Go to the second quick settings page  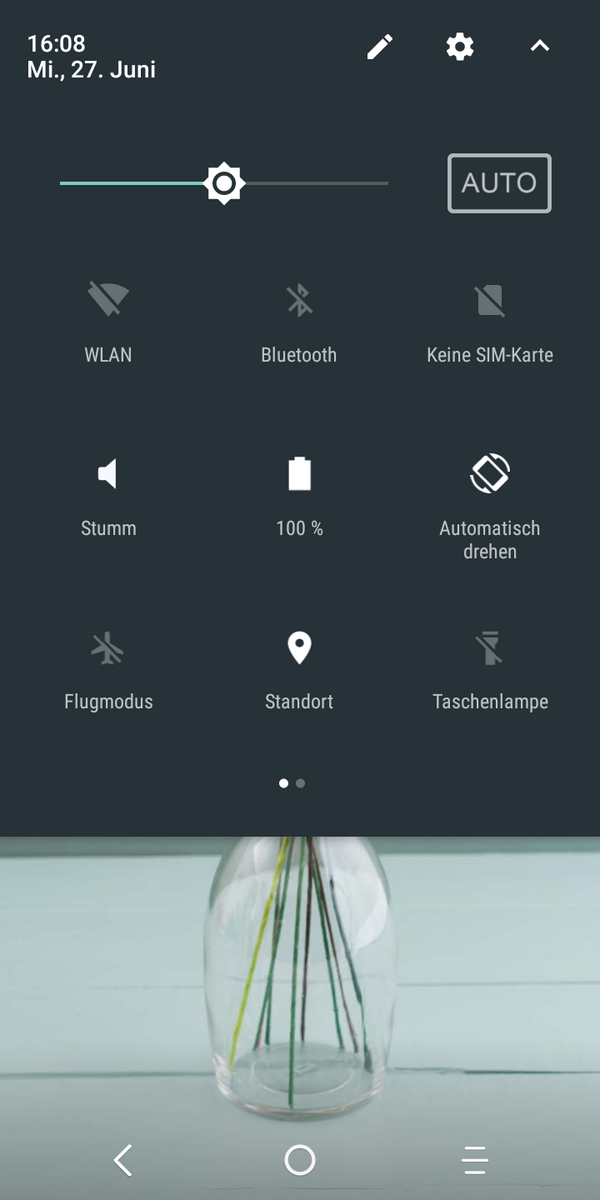301,783
